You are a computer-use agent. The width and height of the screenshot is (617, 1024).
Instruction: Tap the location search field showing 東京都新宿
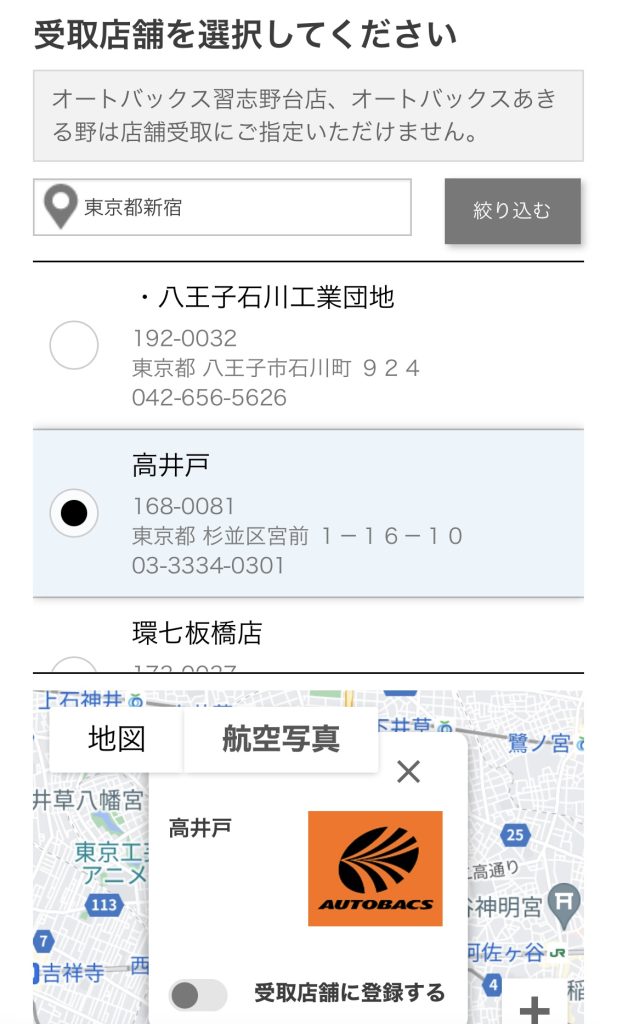(240, 208)
